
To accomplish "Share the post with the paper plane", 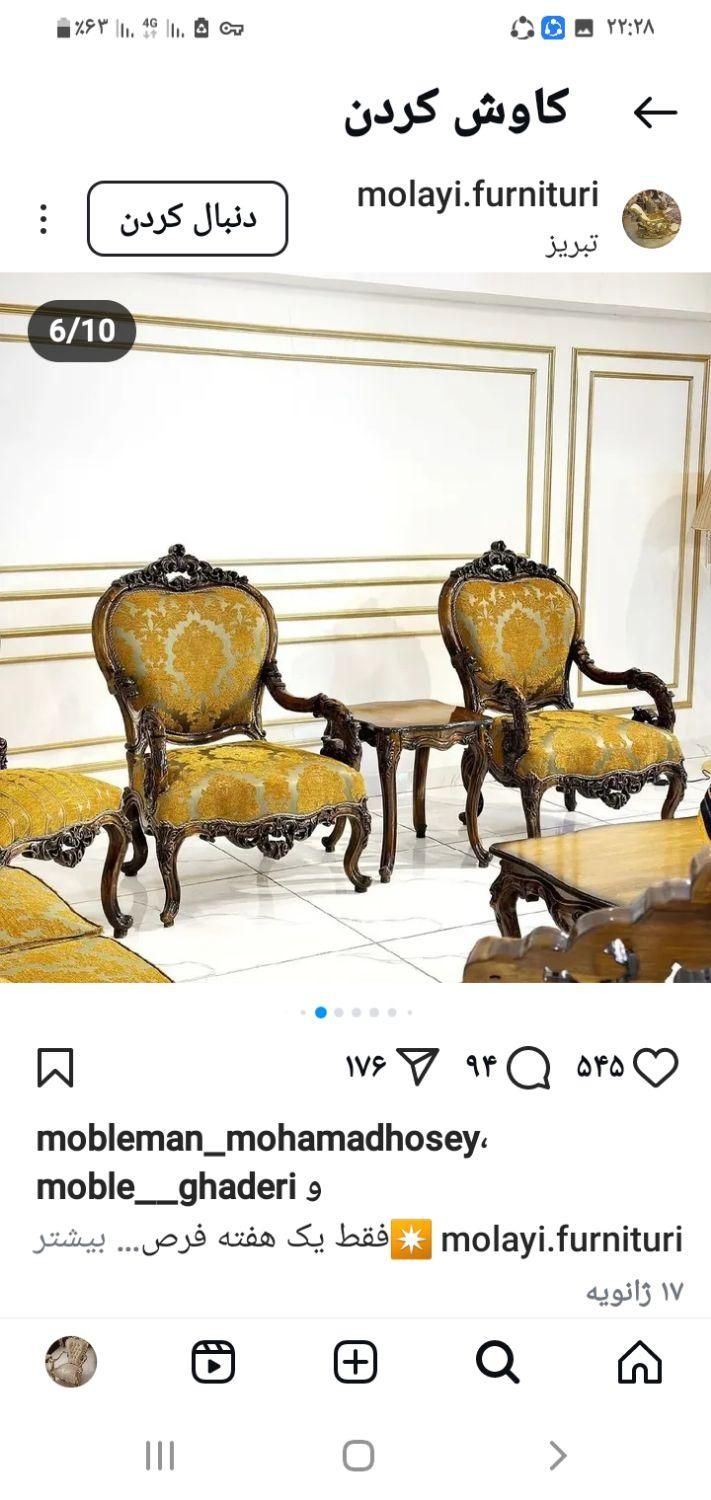I will (417, 1067).
